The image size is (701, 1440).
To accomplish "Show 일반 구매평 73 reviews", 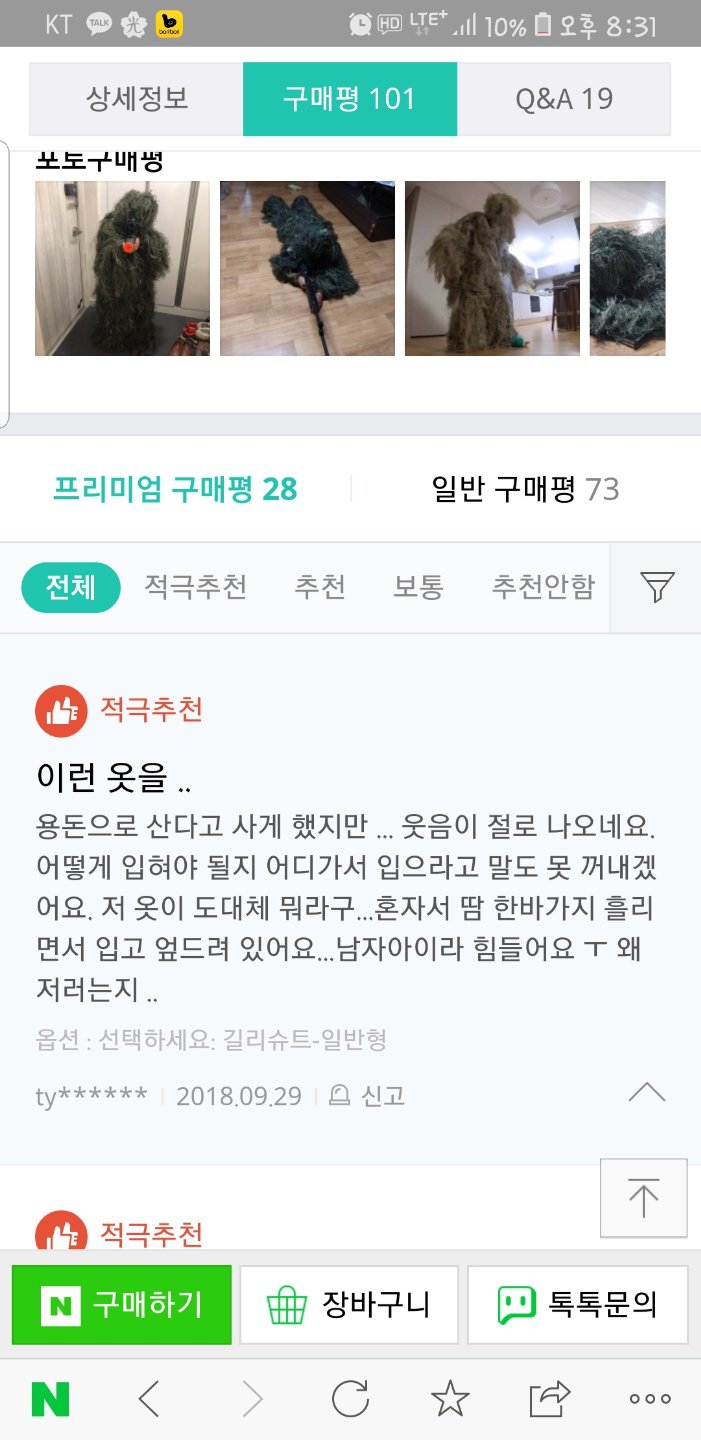I will click(x=525, y=489).
